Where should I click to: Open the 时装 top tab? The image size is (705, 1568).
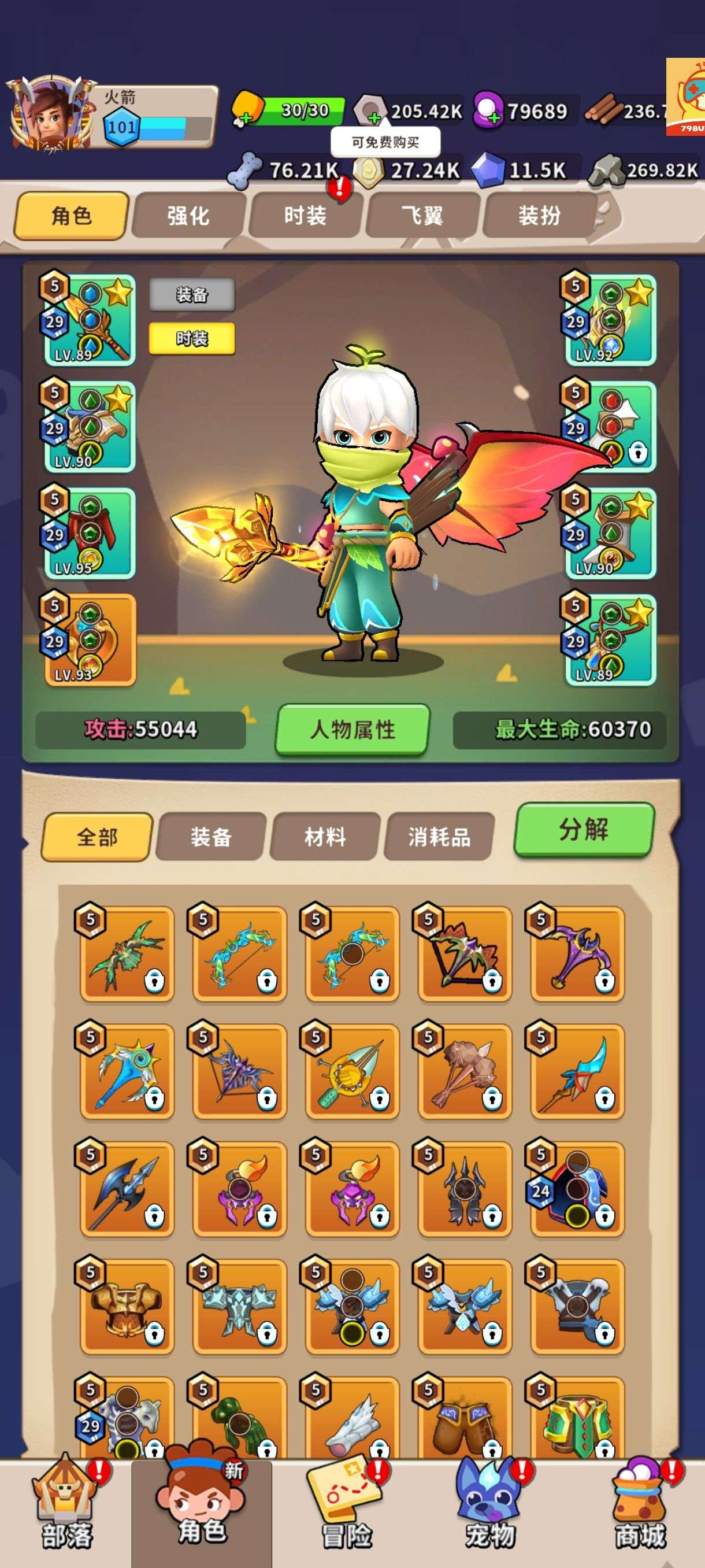click(x=305, y=216)
